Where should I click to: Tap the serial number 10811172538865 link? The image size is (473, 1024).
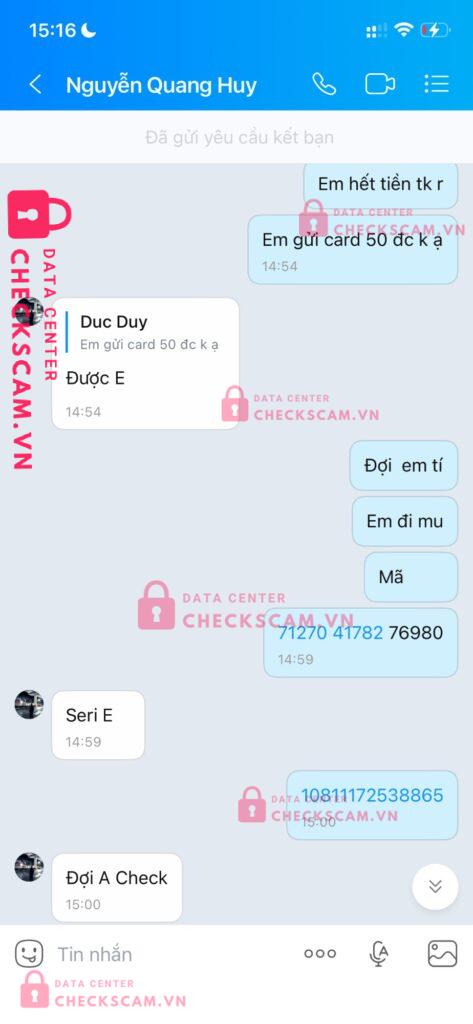coord(372,795)
